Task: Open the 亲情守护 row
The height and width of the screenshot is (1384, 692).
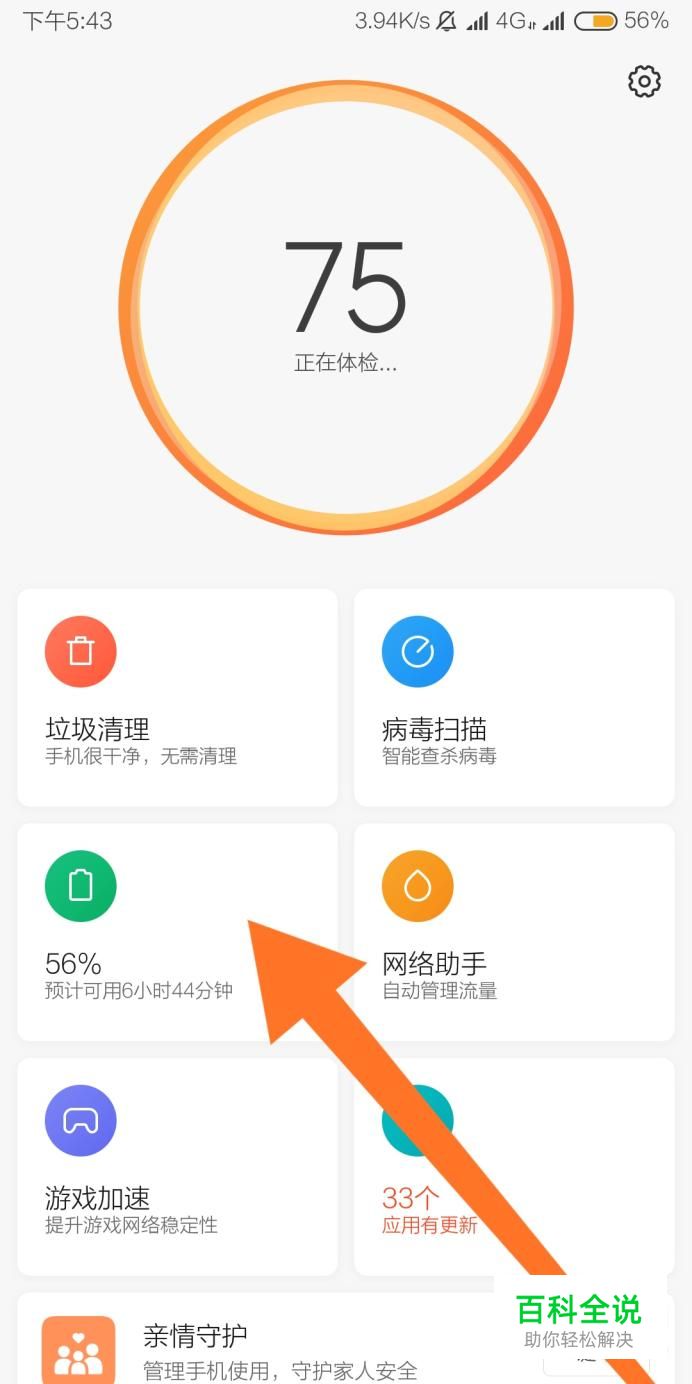Action: pos(346,1338)
